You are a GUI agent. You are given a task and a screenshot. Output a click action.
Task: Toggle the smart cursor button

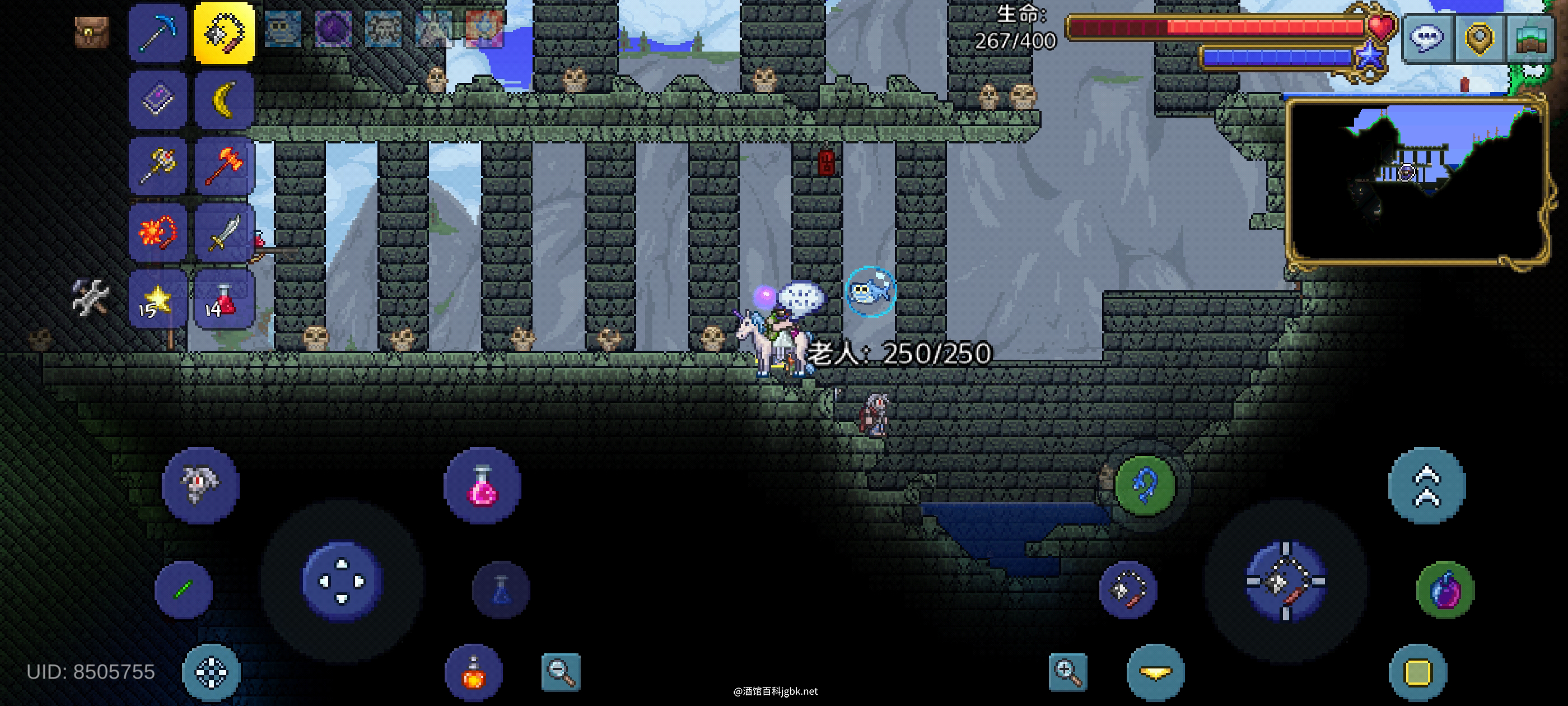tap(211, 672)
